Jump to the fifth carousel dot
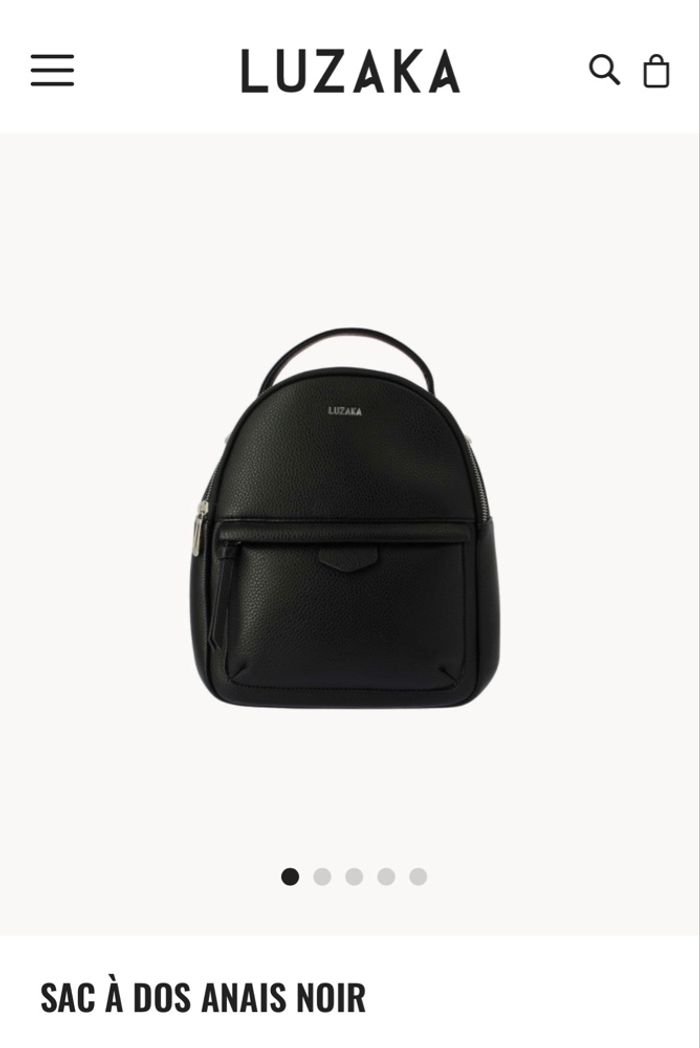Image resolution: width=700 pixels, height=1048 pixels. (x=418, y=877)
